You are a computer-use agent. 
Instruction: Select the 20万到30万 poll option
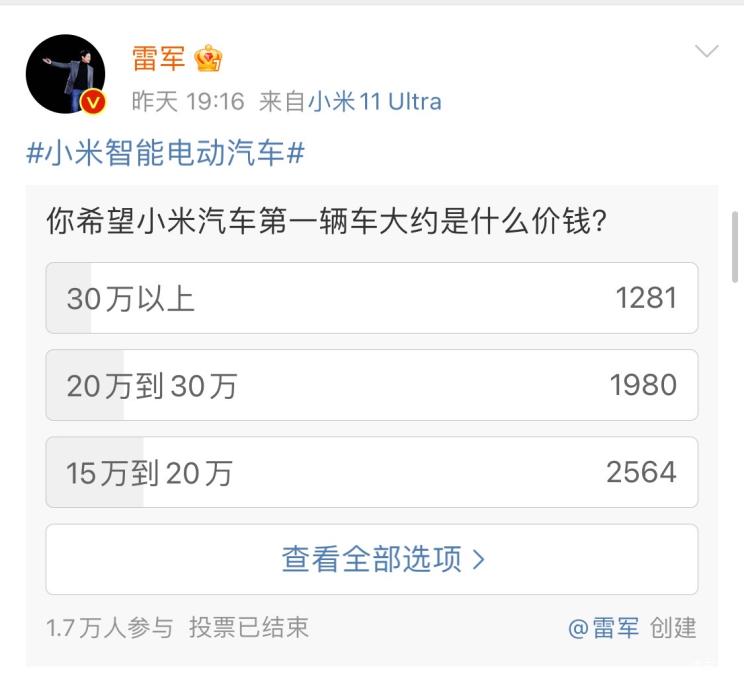[x=371, y=385]
